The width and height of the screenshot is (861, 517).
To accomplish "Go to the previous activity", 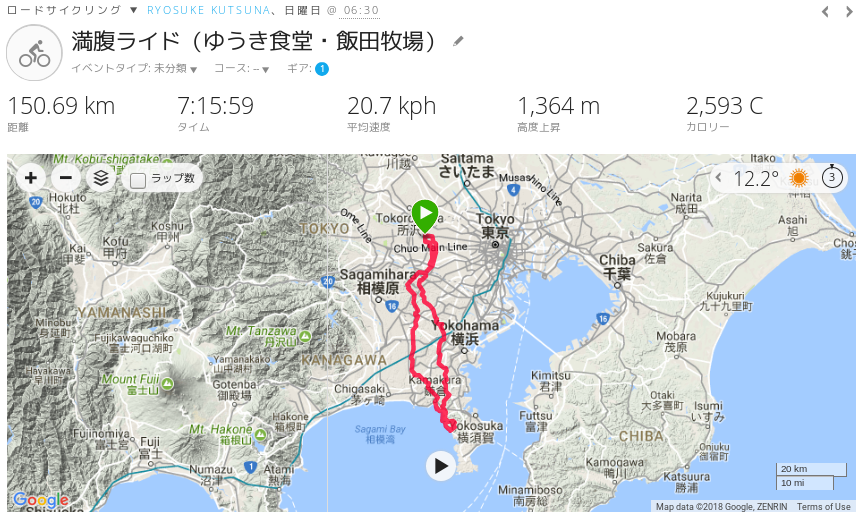I will 825,11.
